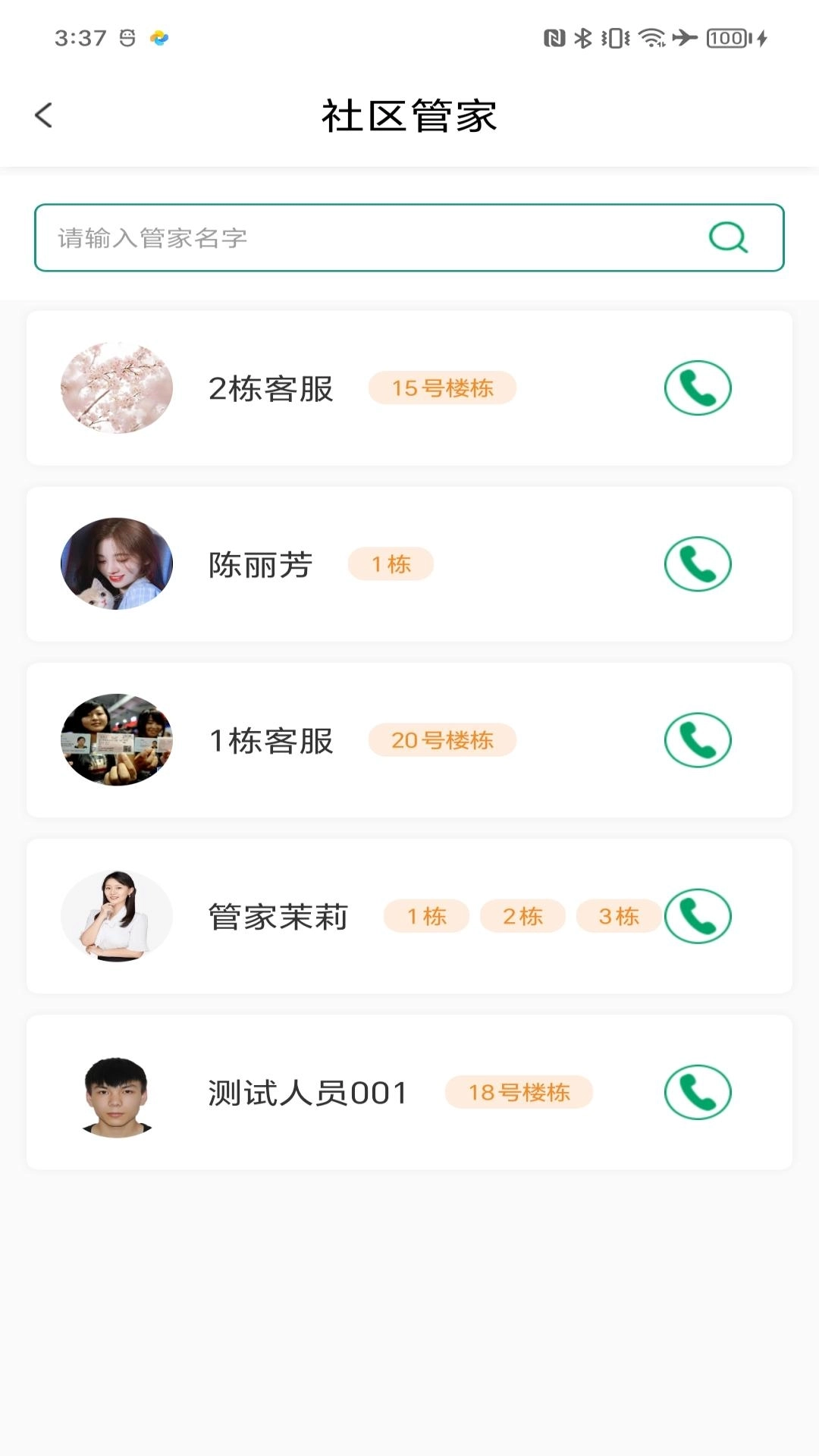Go back from 社区管家 page
The height and width of the screenshot is (1456, 819).
(44, 116)
